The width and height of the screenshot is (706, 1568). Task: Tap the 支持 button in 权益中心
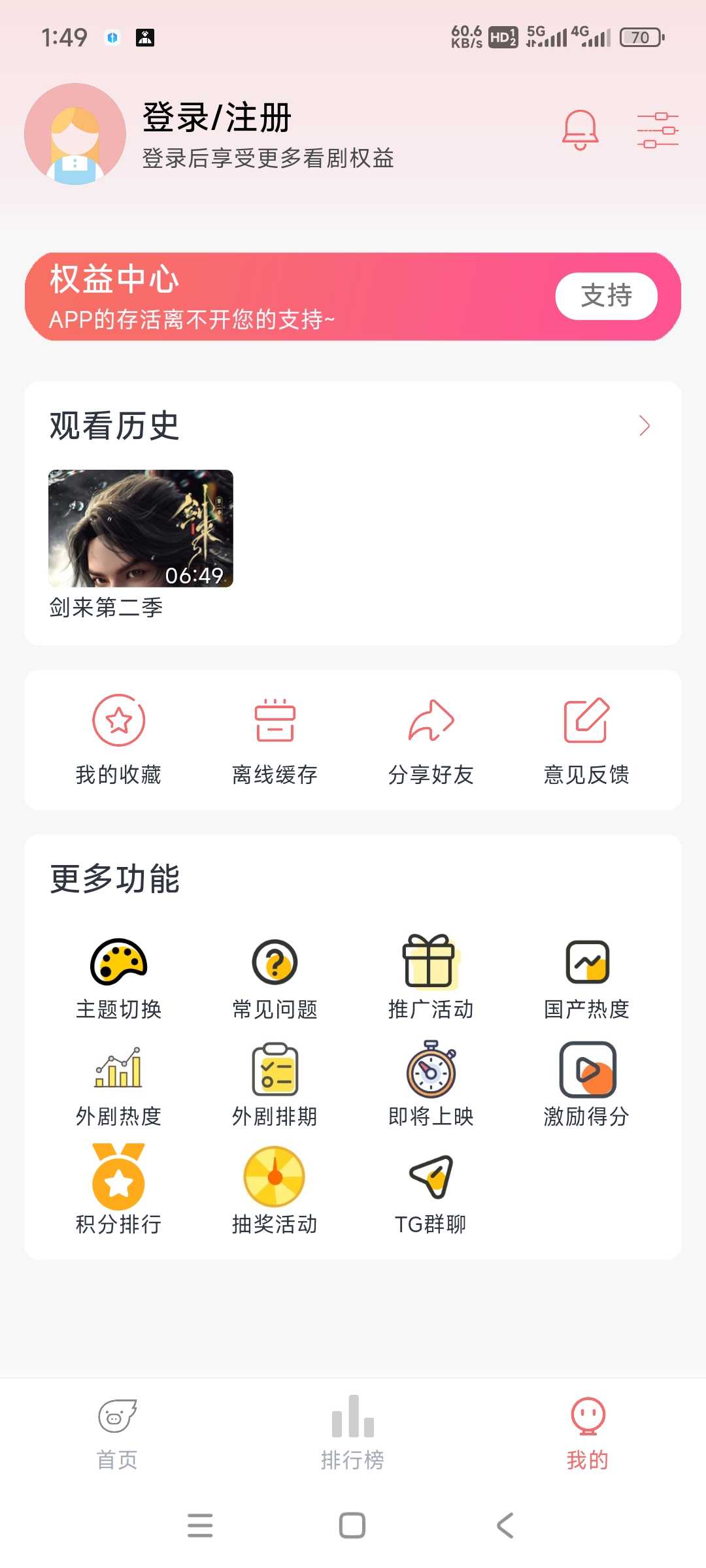(x=606, y=296)
